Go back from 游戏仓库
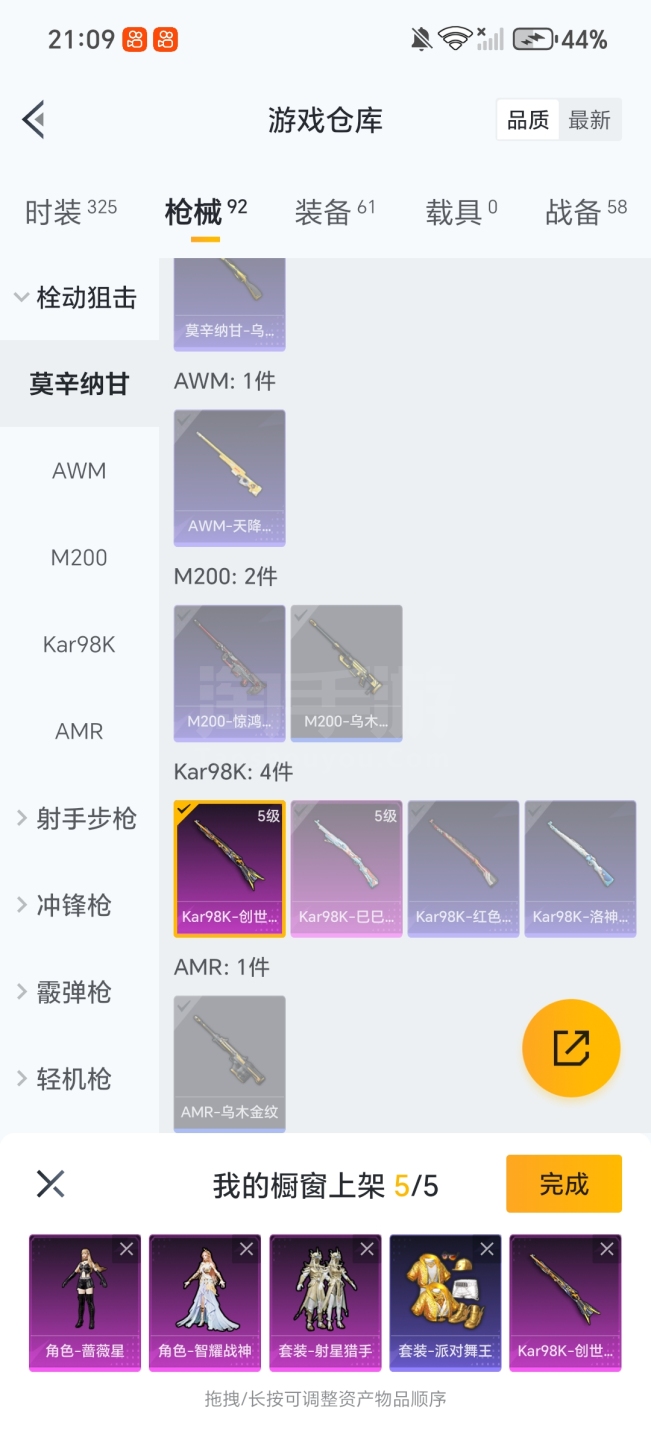The width and height of the screenshot is (651, 1440). point(34,120)
